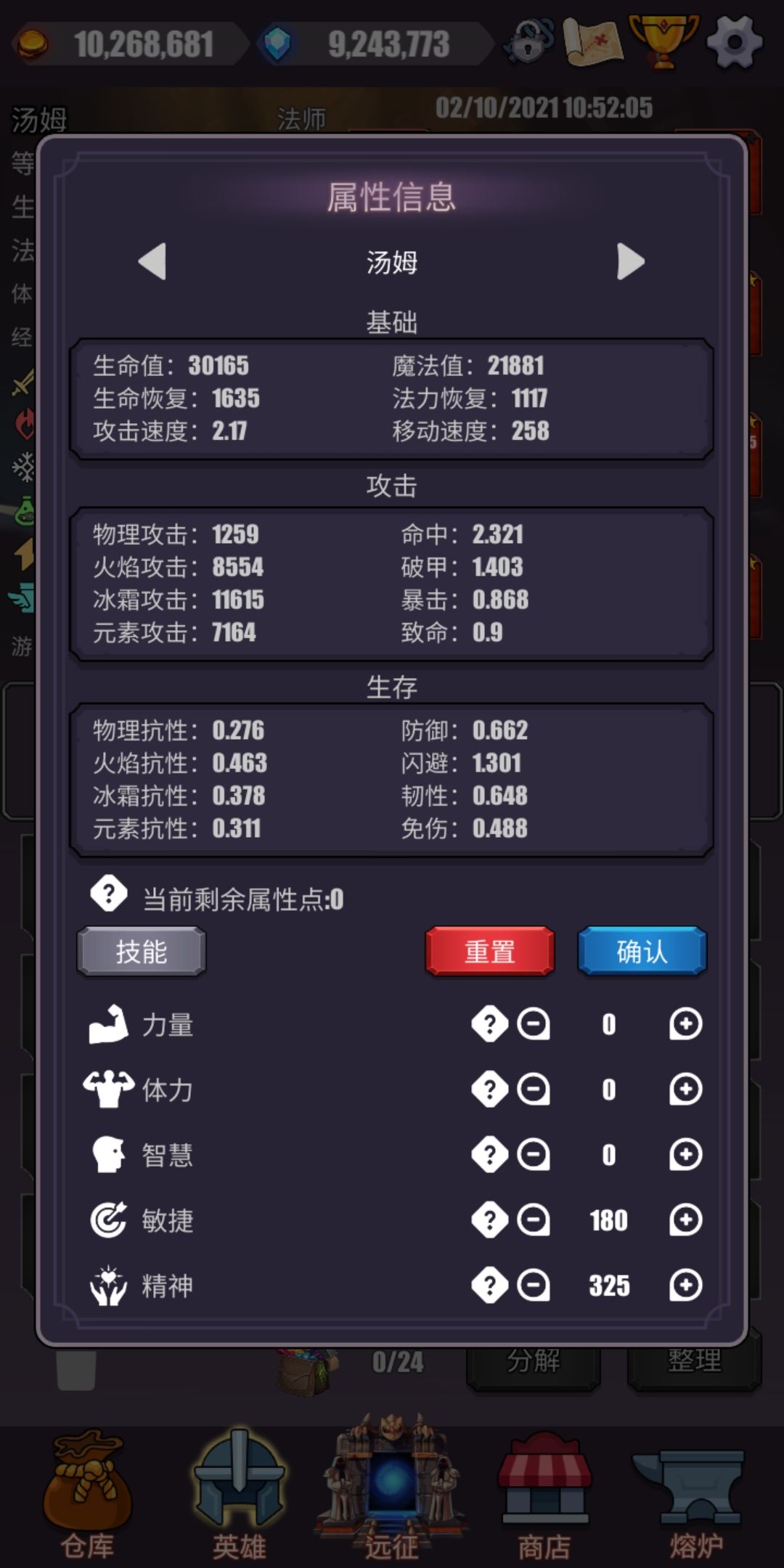Open the trophy achievements icon
Screen dimensions: 784x1568
664,40
